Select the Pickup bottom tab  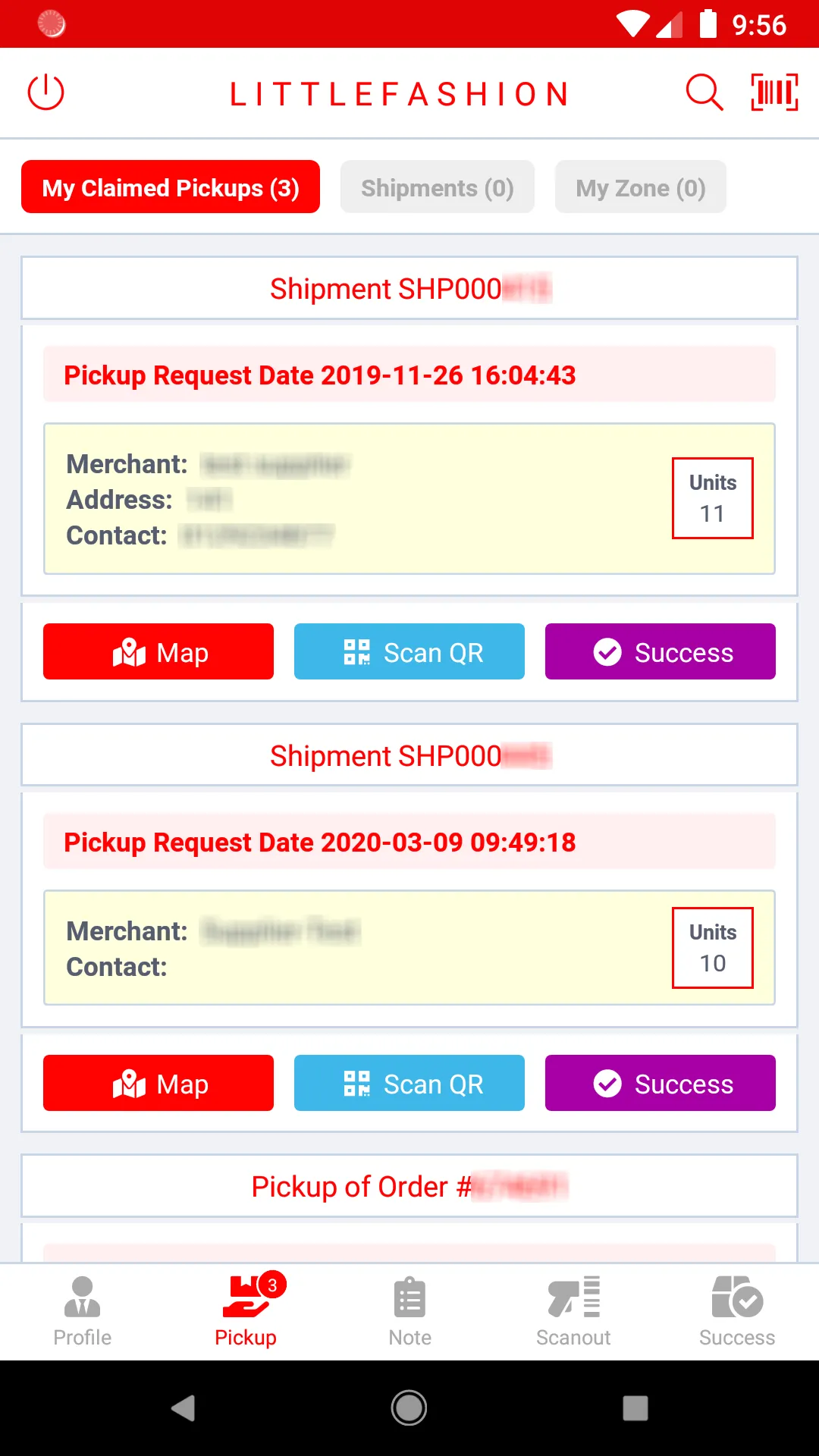click(246, 1312)
